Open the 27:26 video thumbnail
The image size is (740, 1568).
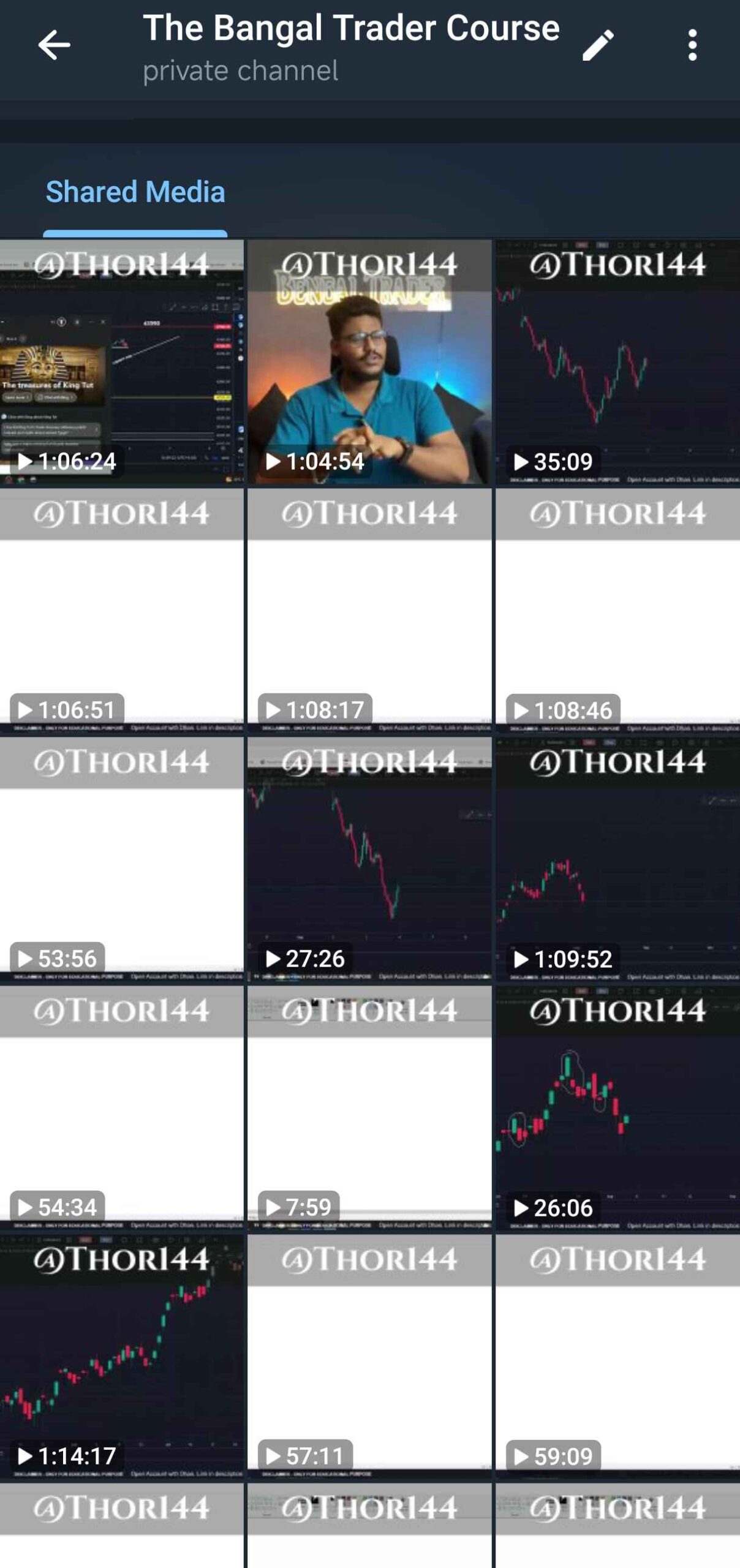coord(369,860)
